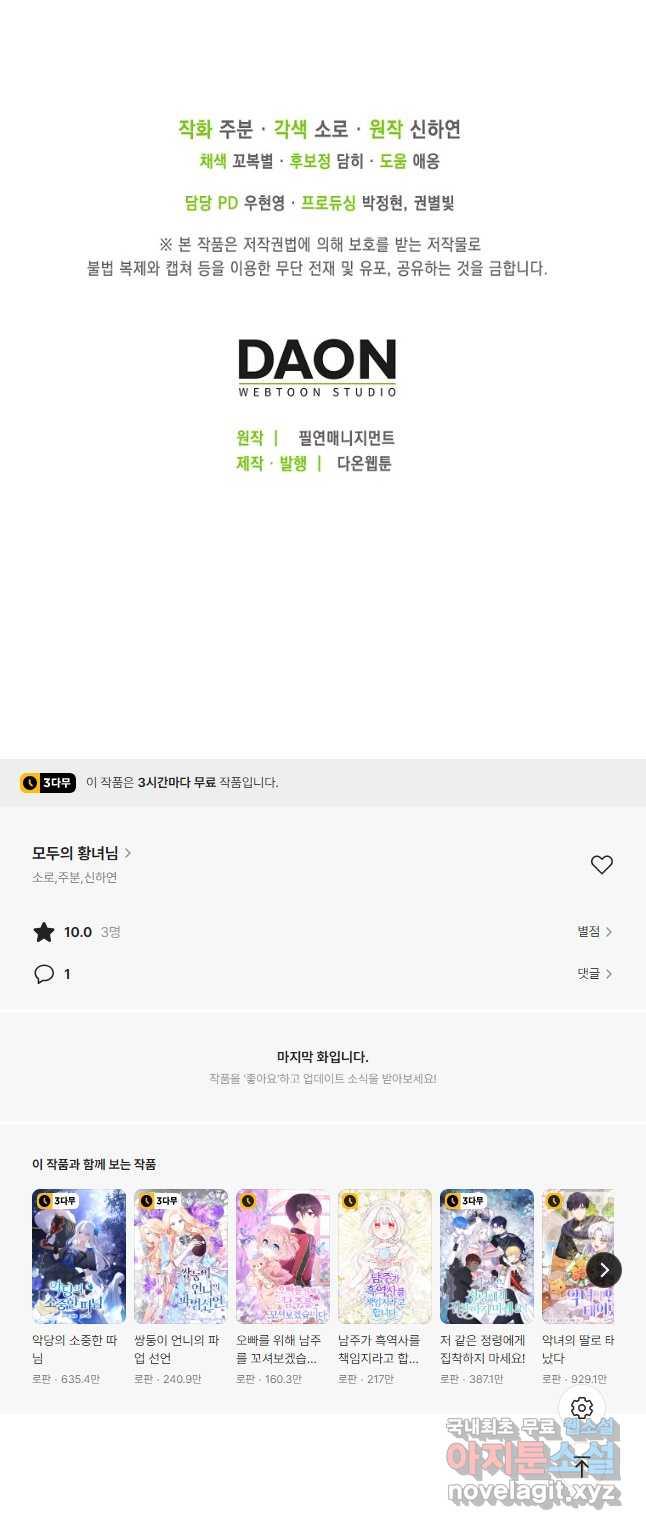Like this series with the heart icon

(601, 865)
